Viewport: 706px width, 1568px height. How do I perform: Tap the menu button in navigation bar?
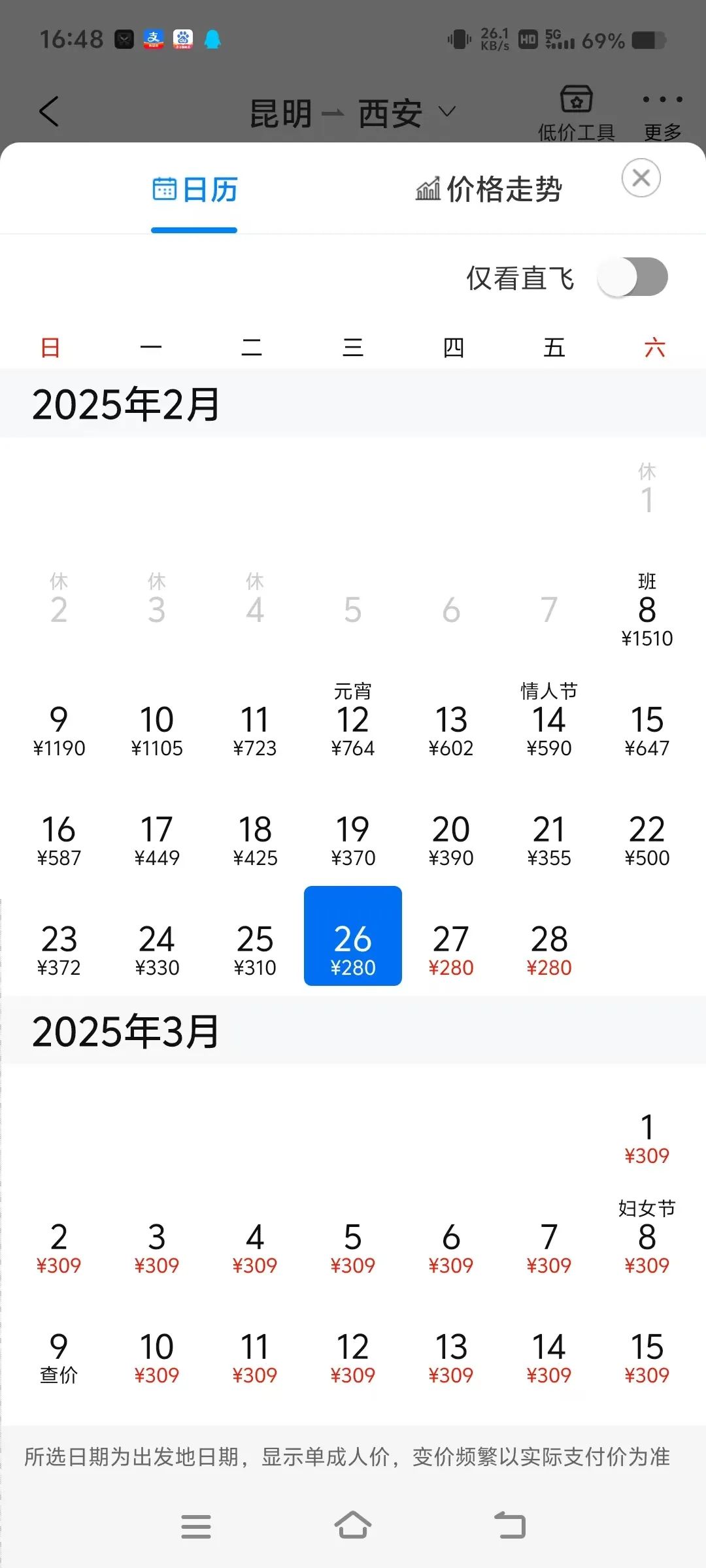click(195, 1526)
